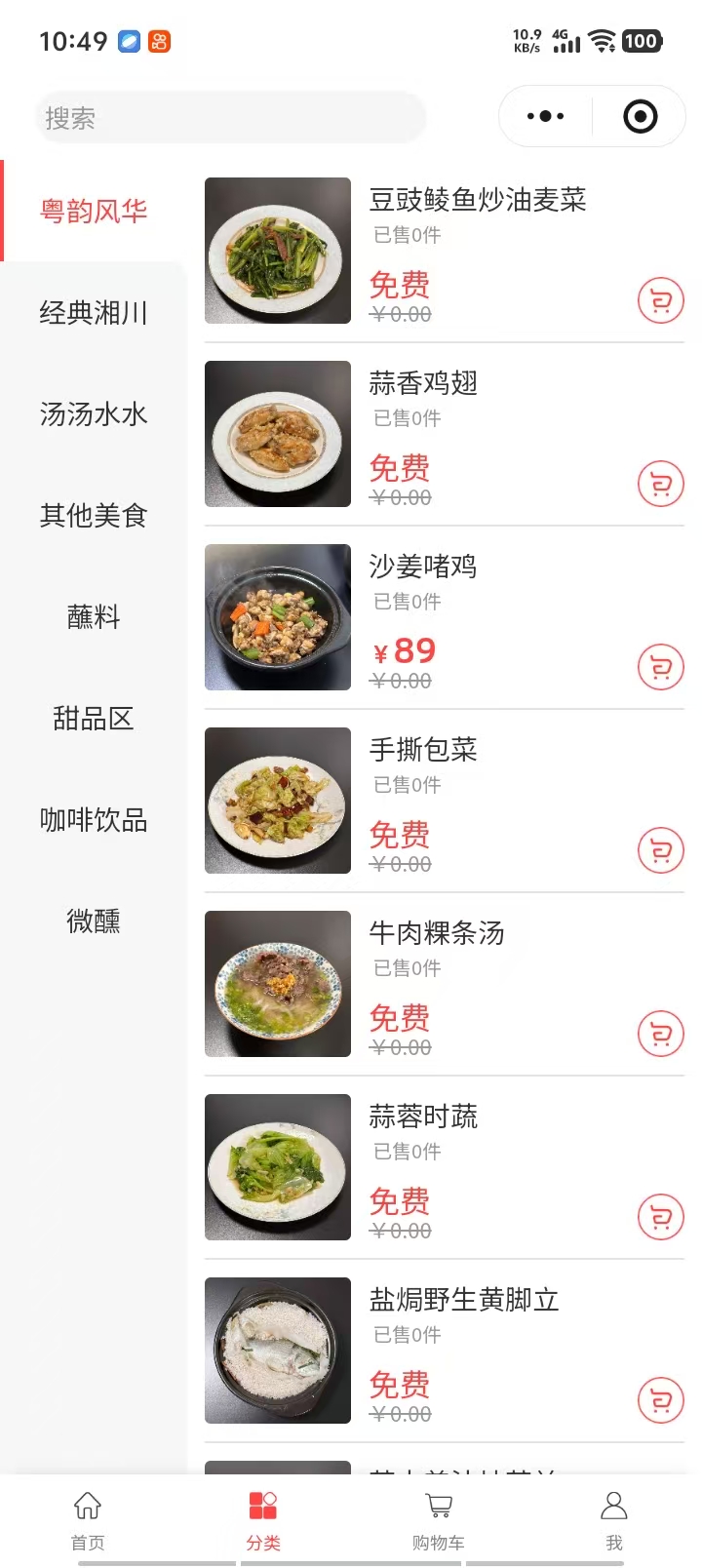This screenshot has height=1568, width=702.
Task: Open the 手撕包菜 dish photo
Action: (278, 801)
